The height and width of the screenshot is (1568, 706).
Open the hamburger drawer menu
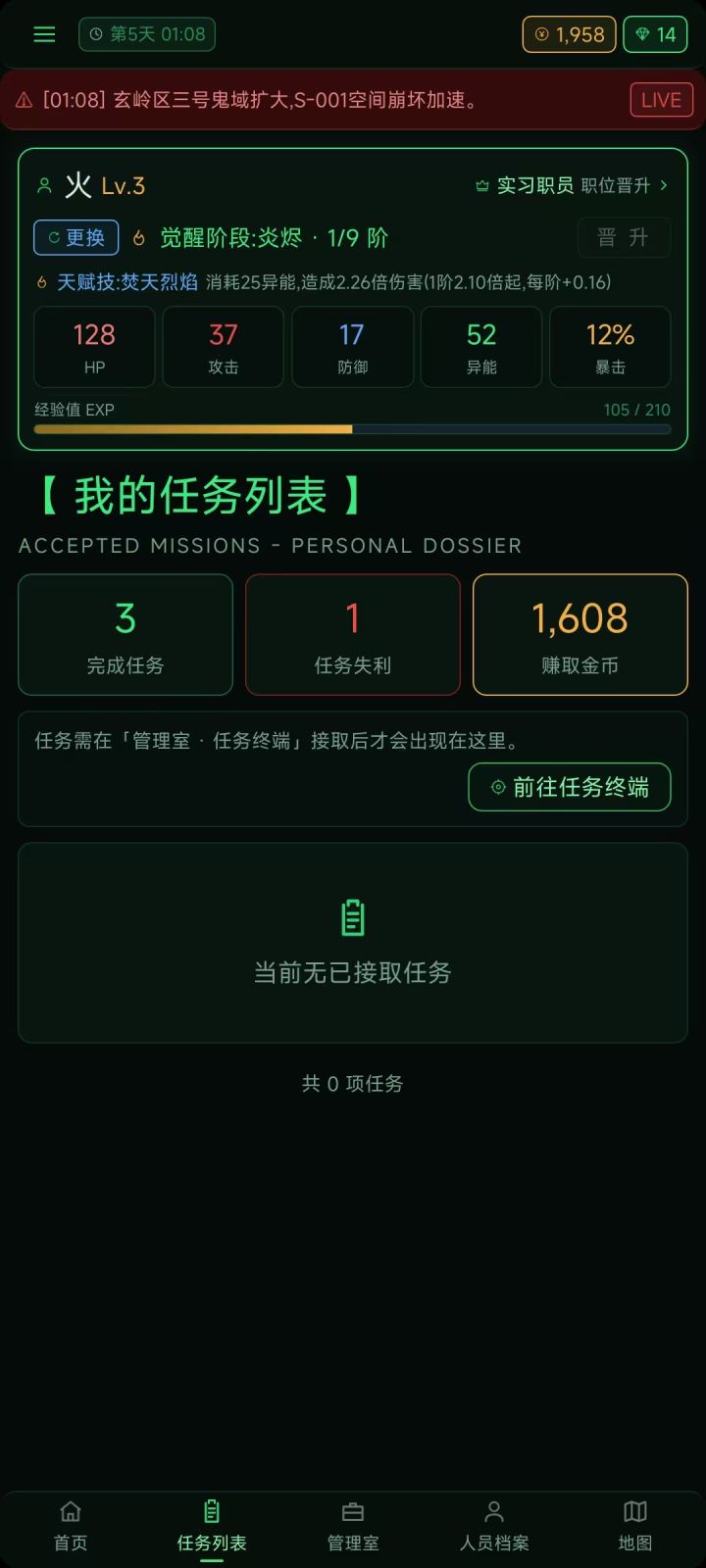[44, 34]
